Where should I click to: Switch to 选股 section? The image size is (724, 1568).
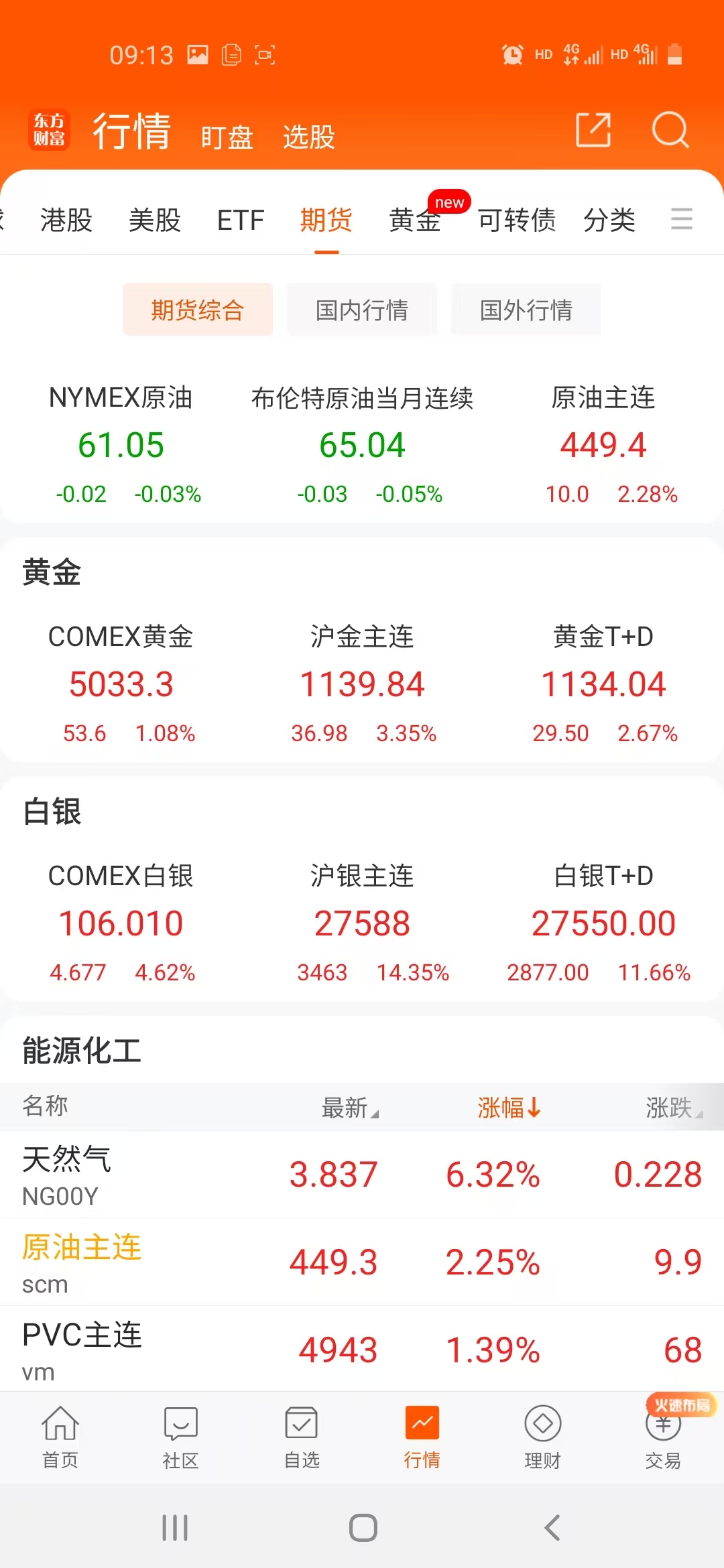click(x=308, y=137)
